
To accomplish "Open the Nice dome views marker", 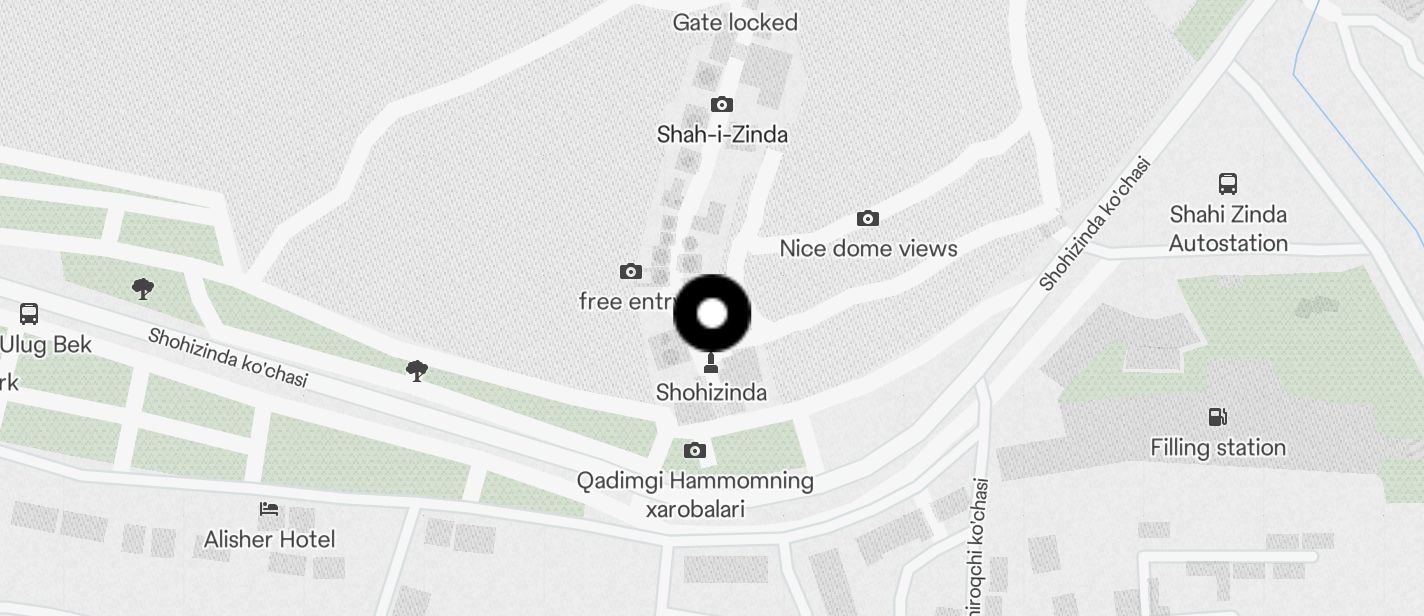I will coord(868,219).
